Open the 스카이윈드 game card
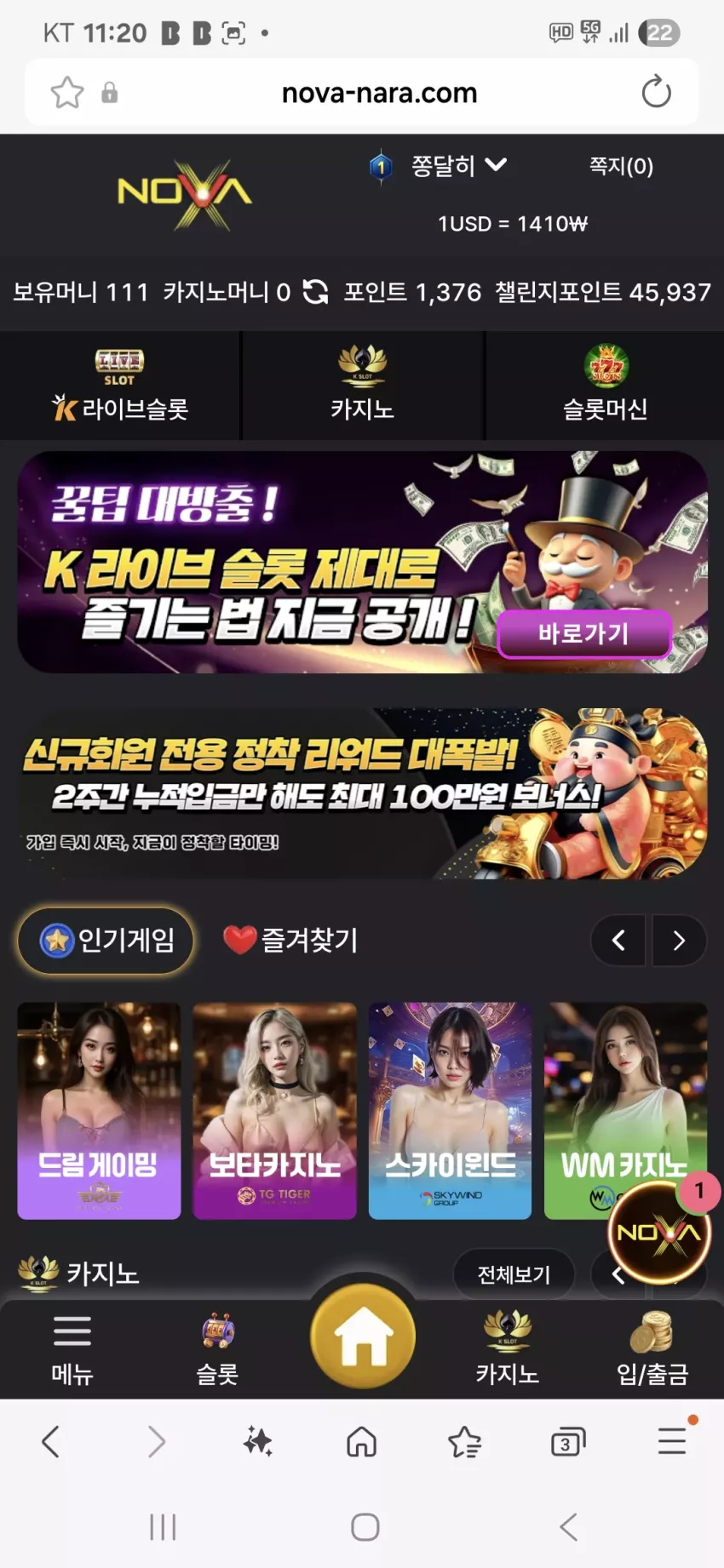 point(450,1111)
